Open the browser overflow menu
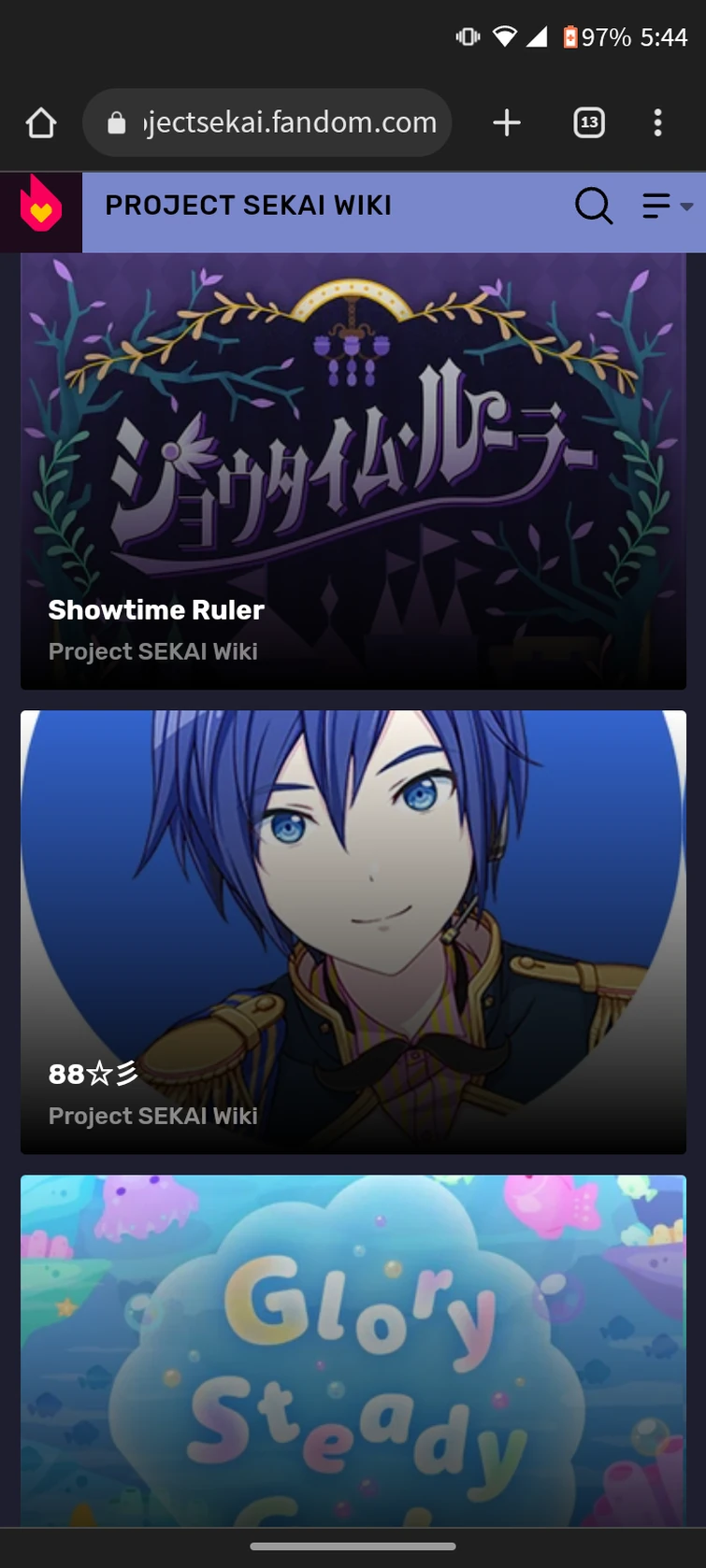This screenshot has height=1568, width=706. click(x=658, y=122)
